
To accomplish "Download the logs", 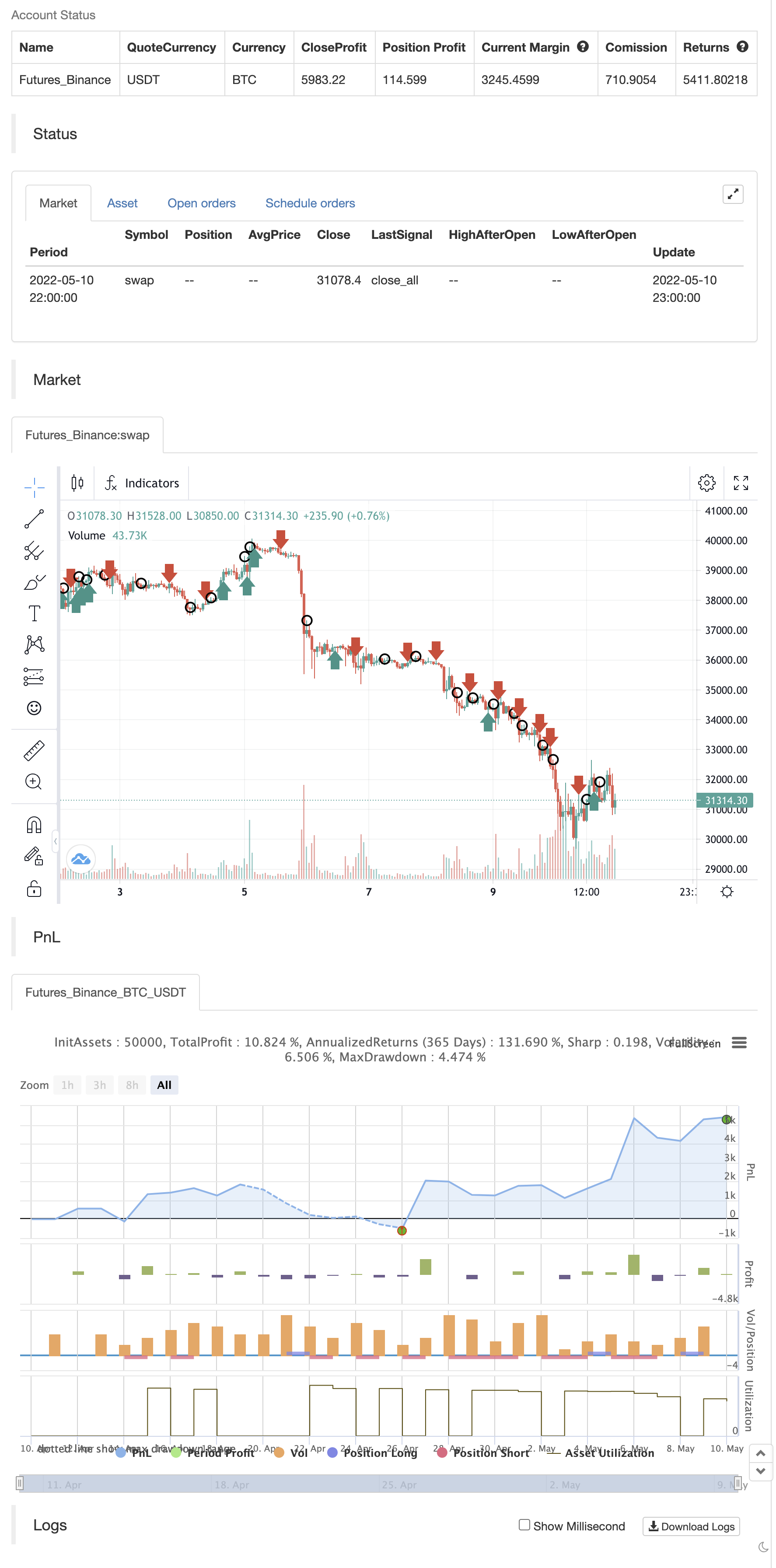I will click(692, 1526).
